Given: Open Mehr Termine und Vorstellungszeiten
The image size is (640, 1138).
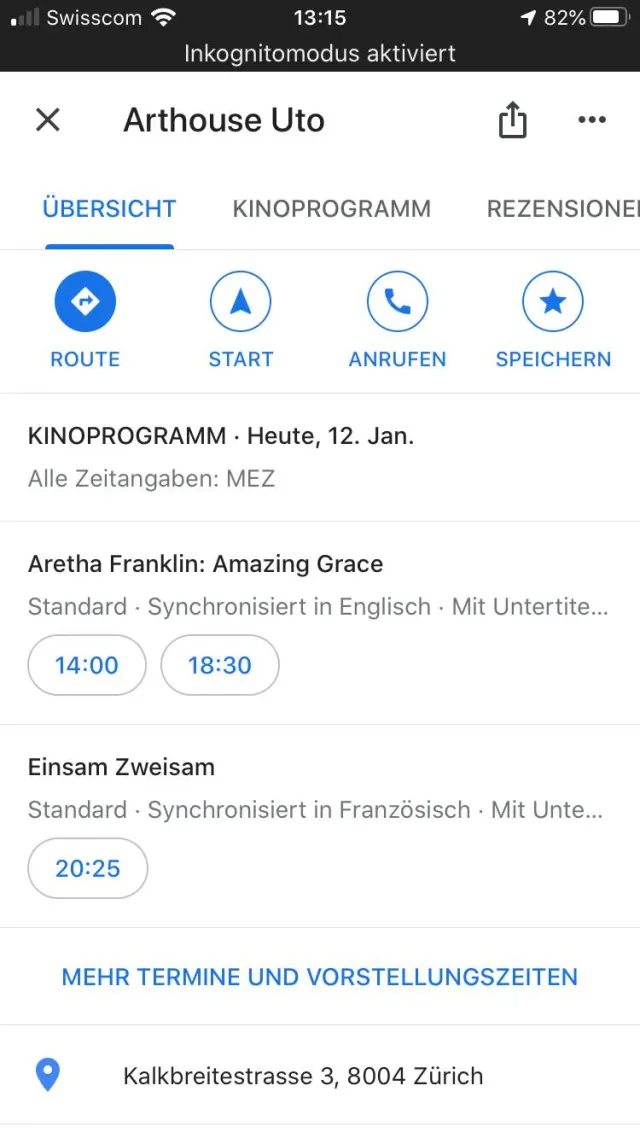Looking at the screenshot, I should pyautogui.click(x=320, y=977).
